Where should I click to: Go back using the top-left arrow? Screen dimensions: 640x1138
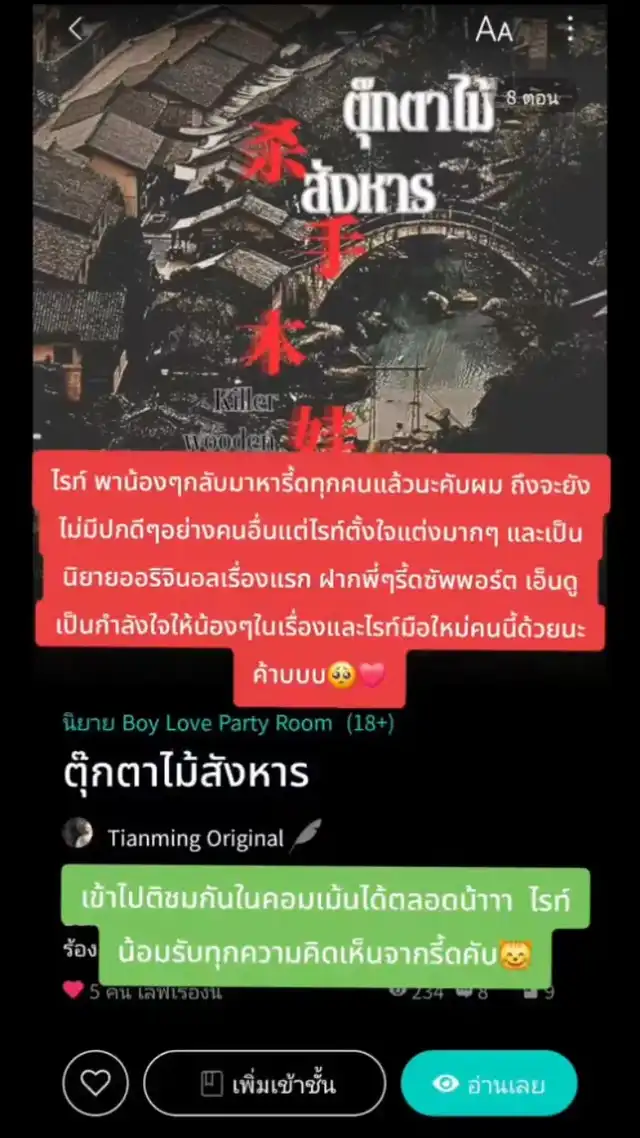[x=77, y=30]
